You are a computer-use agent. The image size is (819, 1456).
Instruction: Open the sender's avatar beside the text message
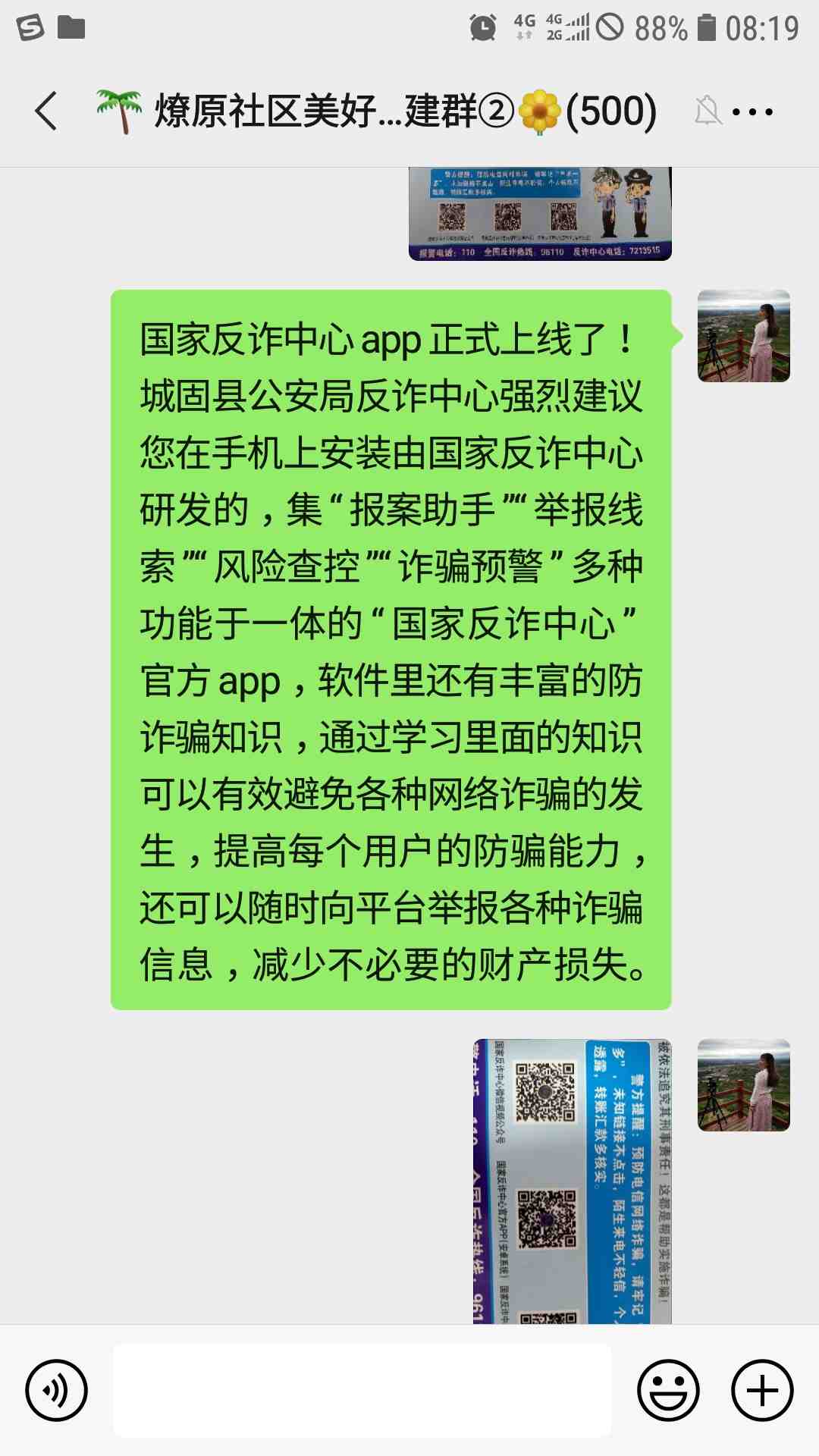point(743,336)
